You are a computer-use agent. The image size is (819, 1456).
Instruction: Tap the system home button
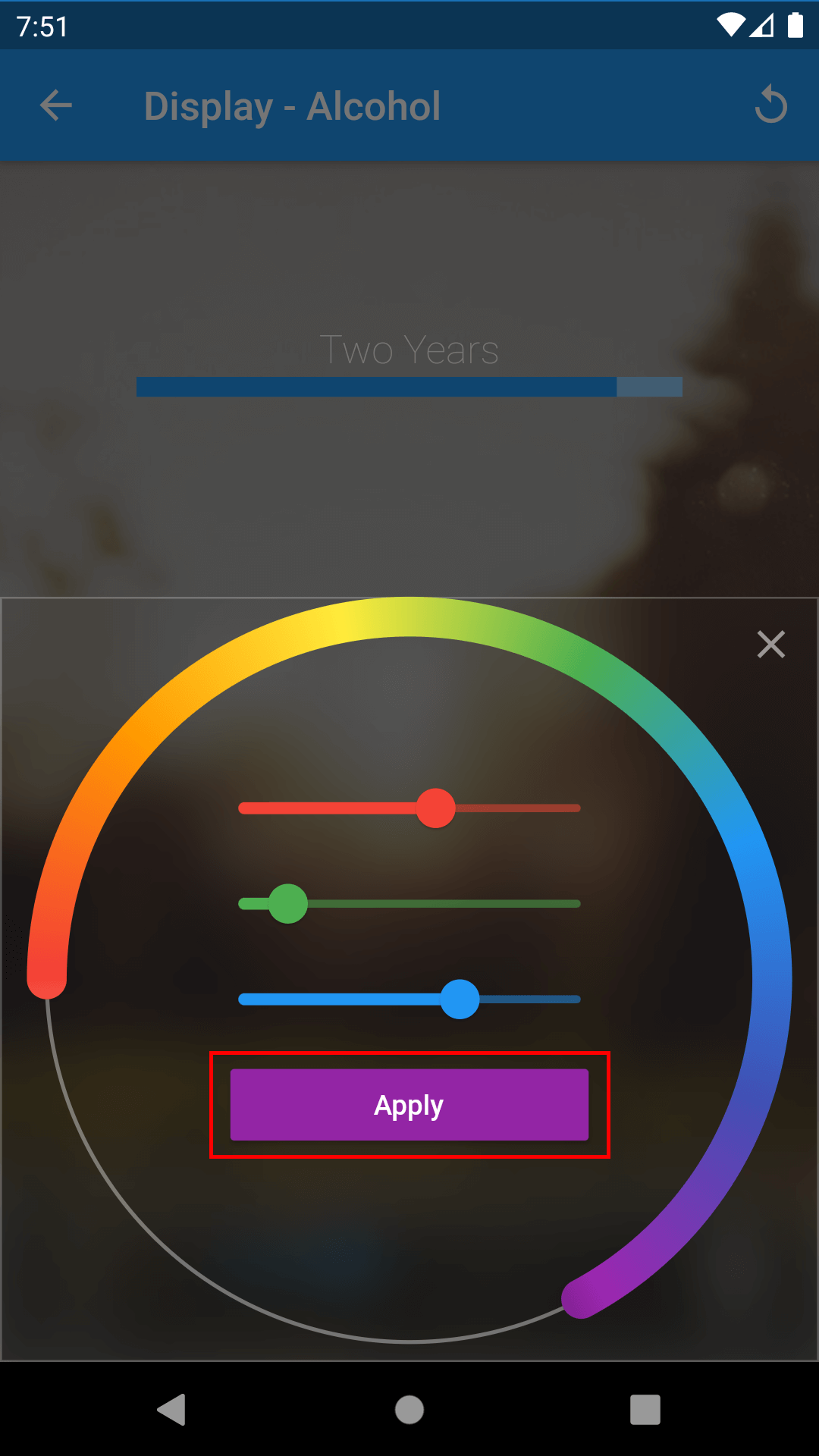click(x=409, y=1410)
